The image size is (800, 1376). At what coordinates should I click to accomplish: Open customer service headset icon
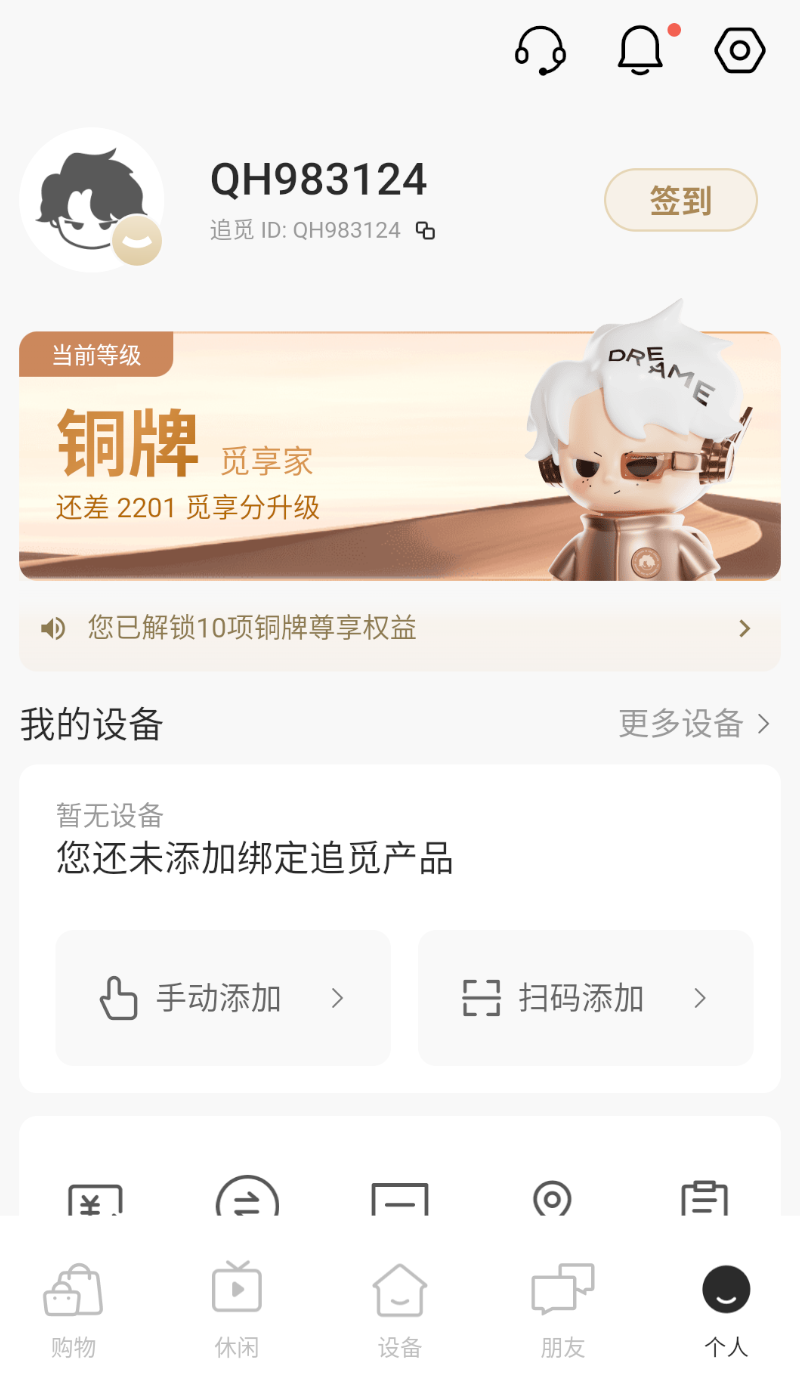pyautogui.click(x=540, y=50)
